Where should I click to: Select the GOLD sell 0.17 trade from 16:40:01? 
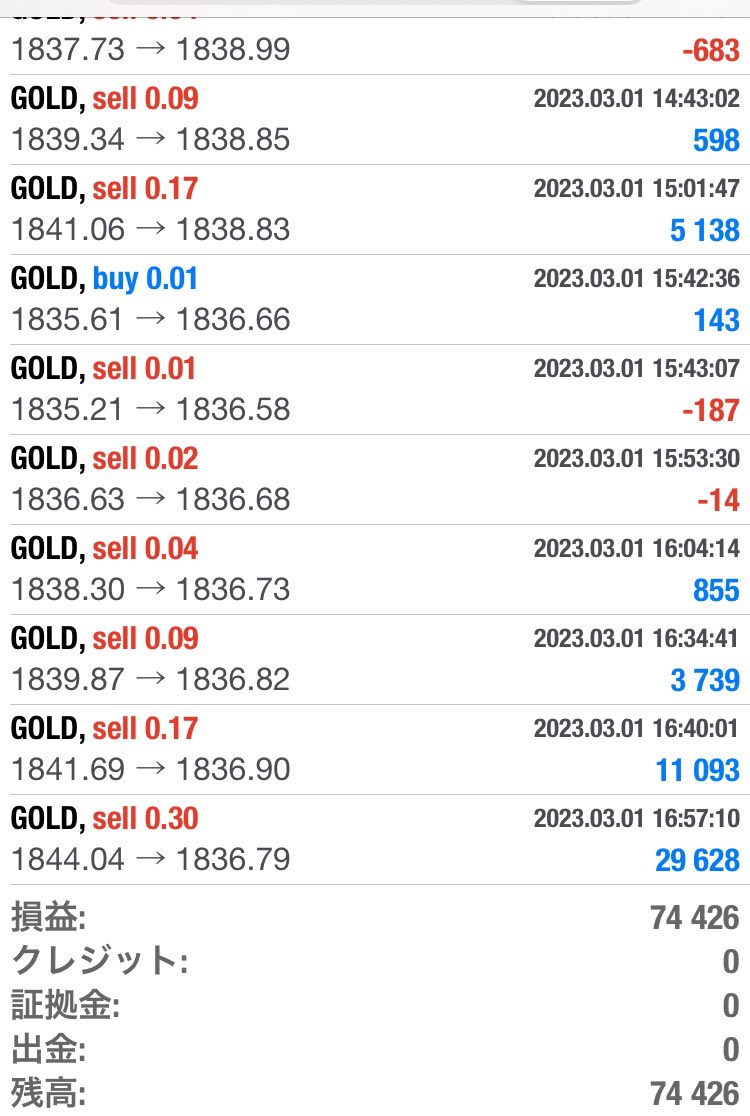click(375, 749)
